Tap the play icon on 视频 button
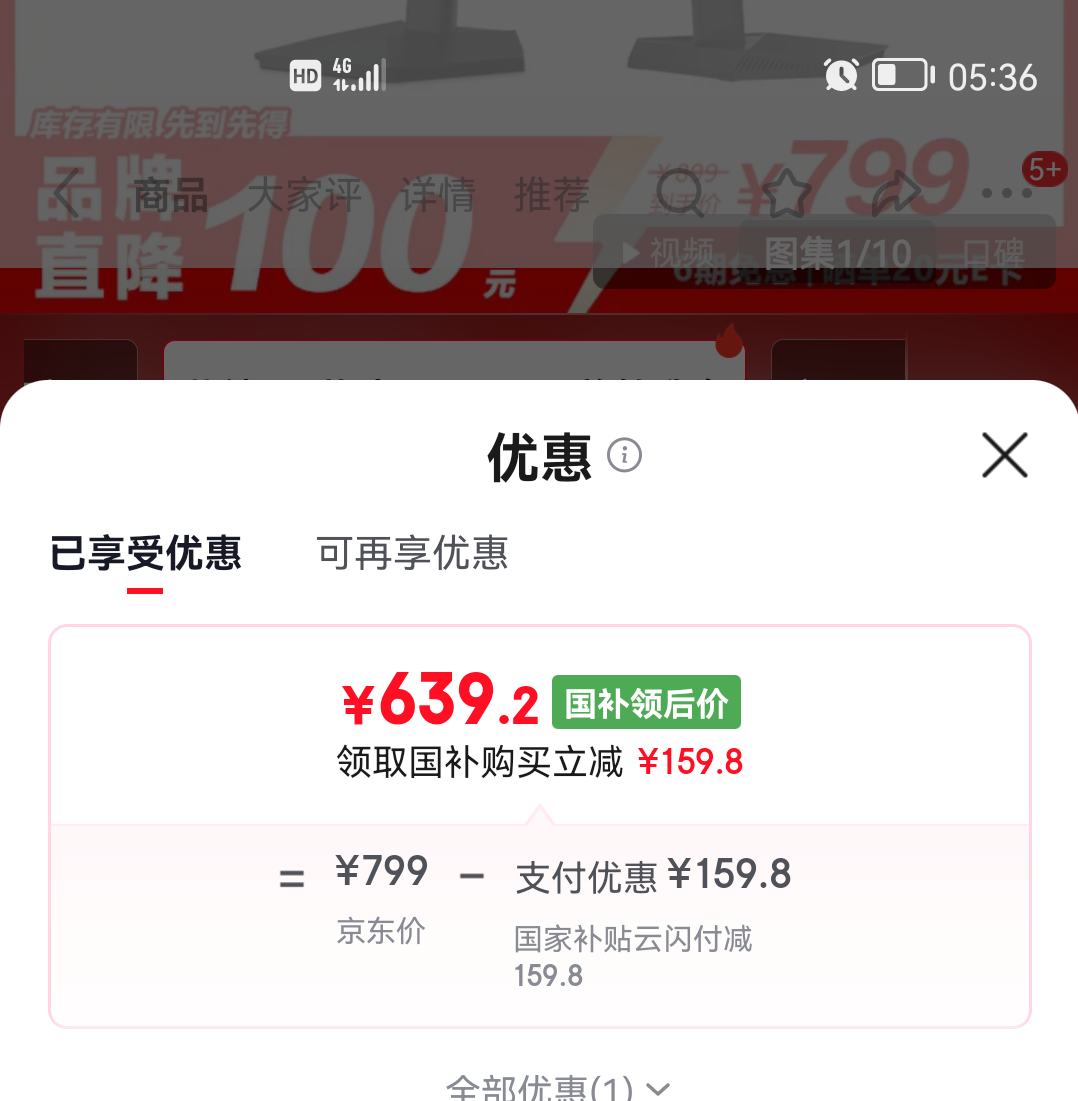 (630, 253)
